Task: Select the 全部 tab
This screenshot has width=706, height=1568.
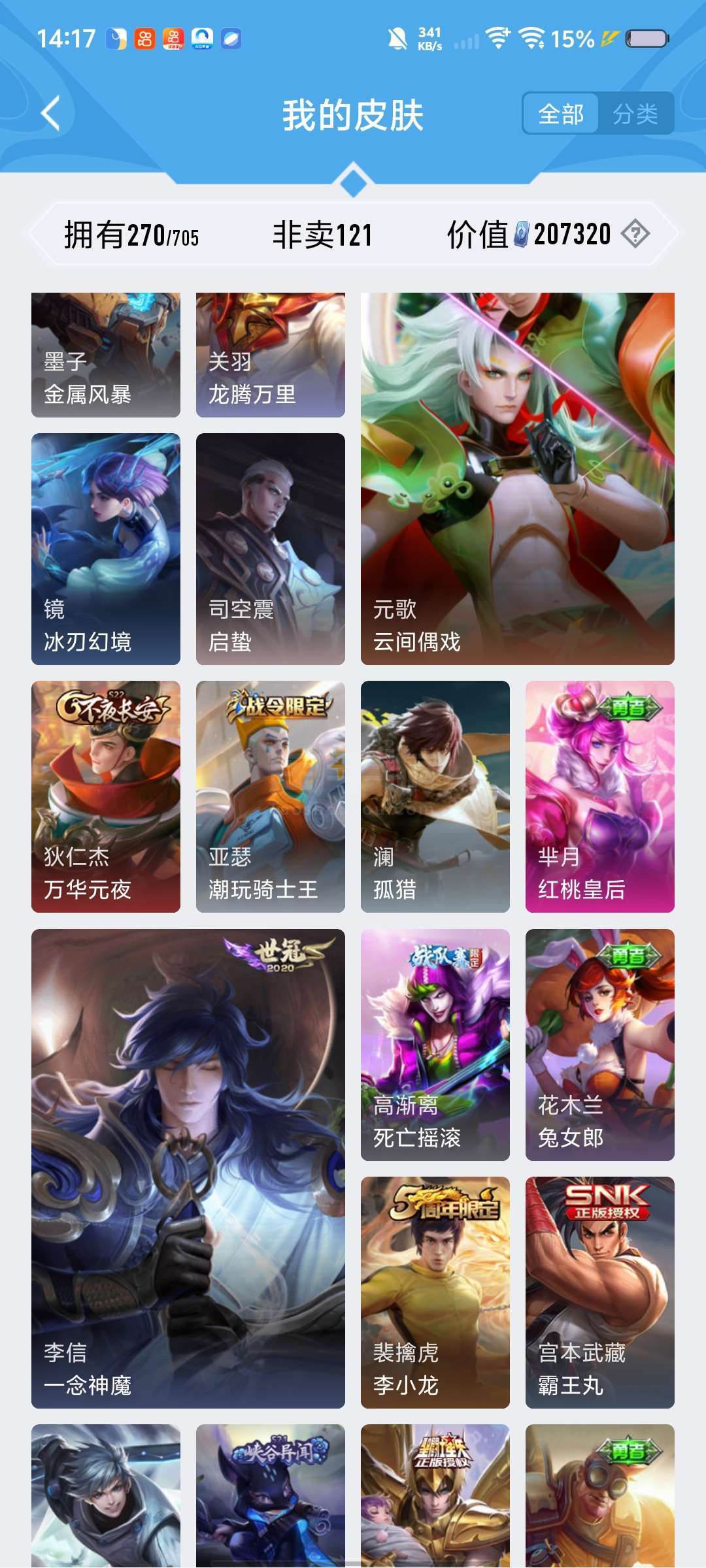Action: coord(561,114)
